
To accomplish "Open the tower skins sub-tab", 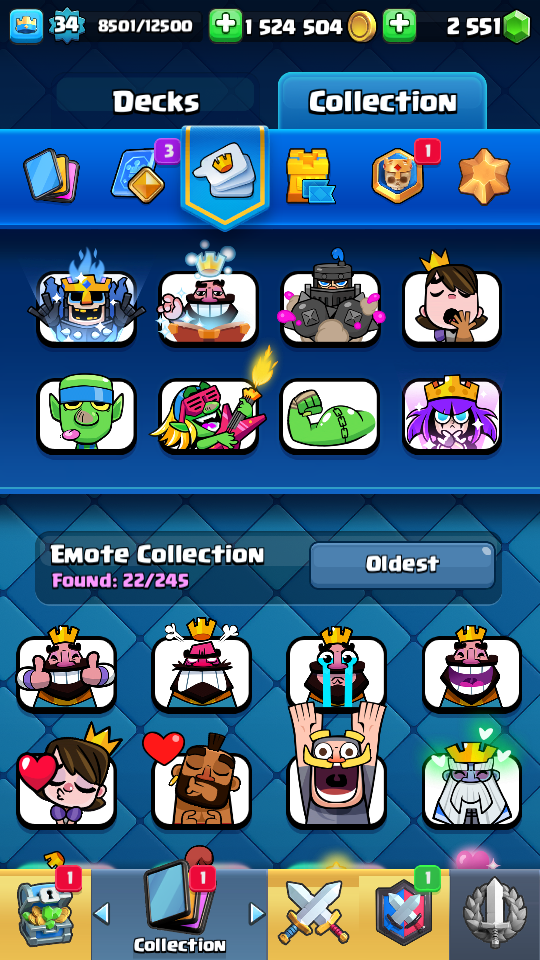I will [x=310, y=176].
